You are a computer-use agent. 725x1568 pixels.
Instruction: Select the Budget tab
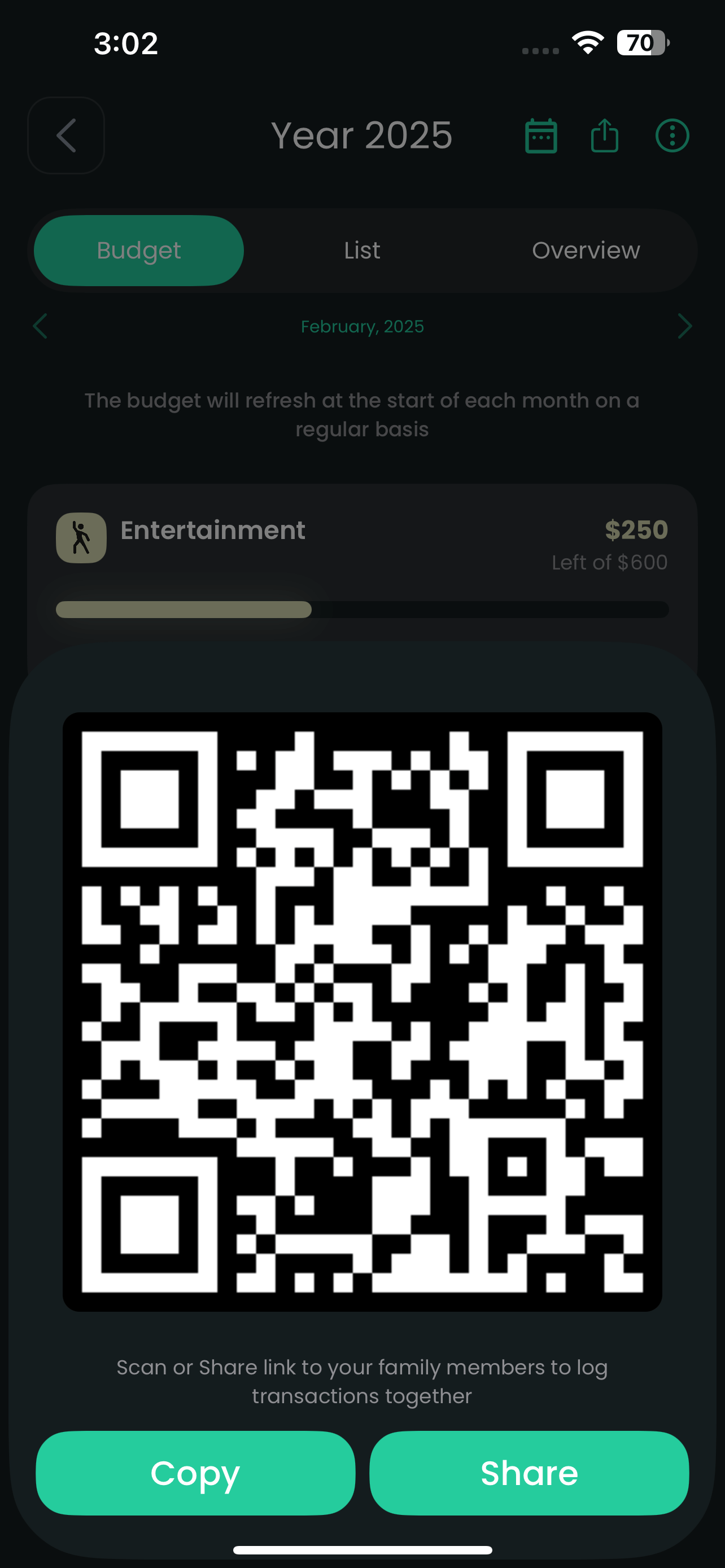(x=139, y=250)
